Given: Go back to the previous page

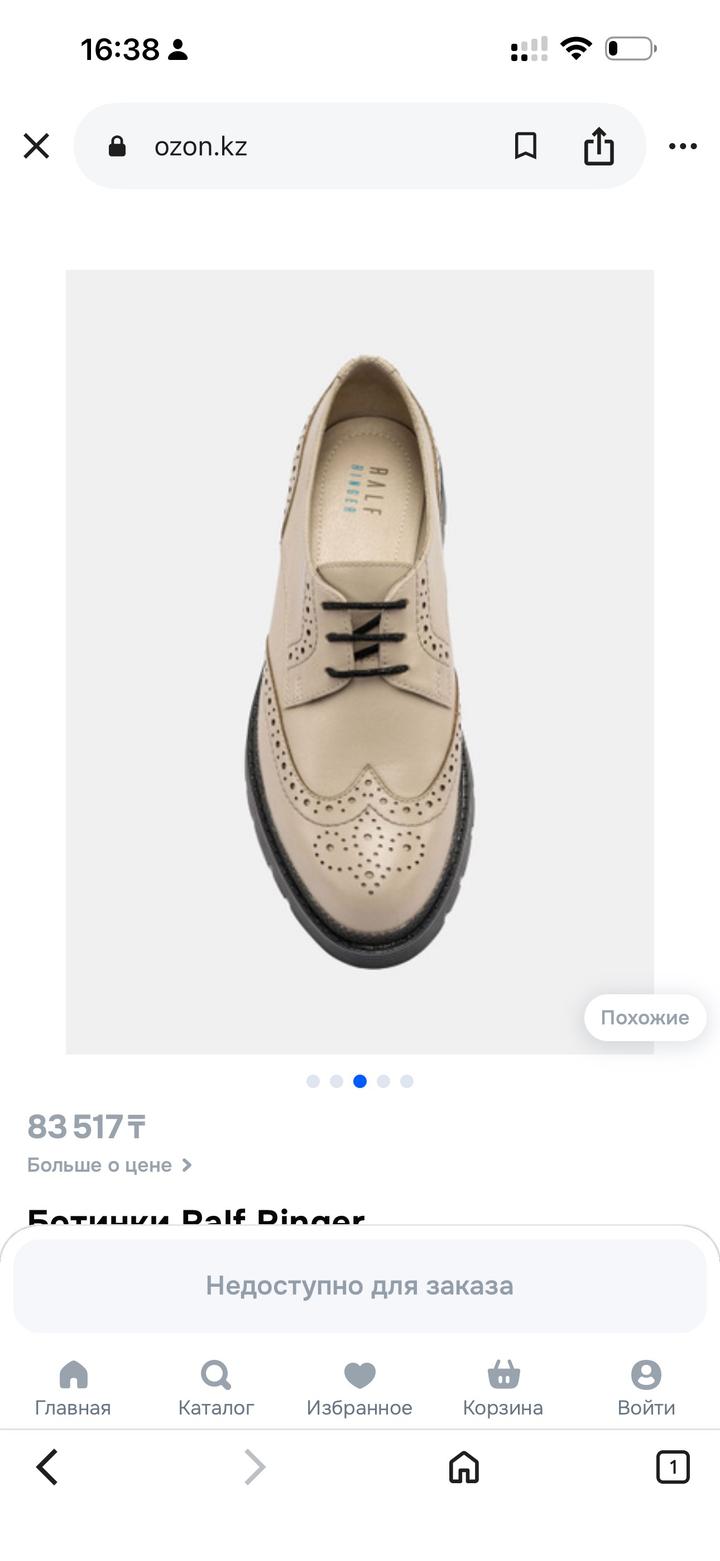Looking at the screenshot, I should pyautogui.click(x=47, y=1467).
